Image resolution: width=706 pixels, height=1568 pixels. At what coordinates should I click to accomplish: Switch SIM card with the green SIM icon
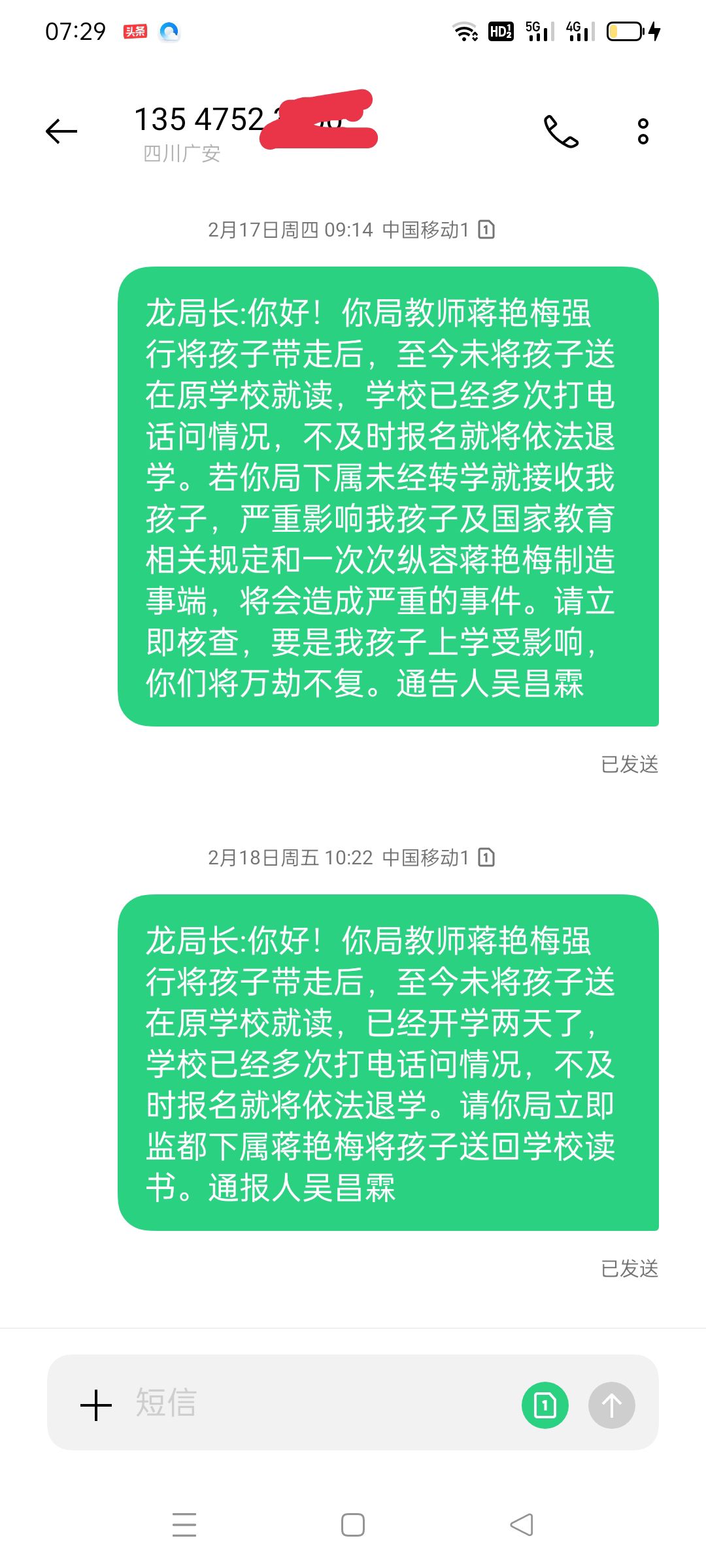(545, 1405)
